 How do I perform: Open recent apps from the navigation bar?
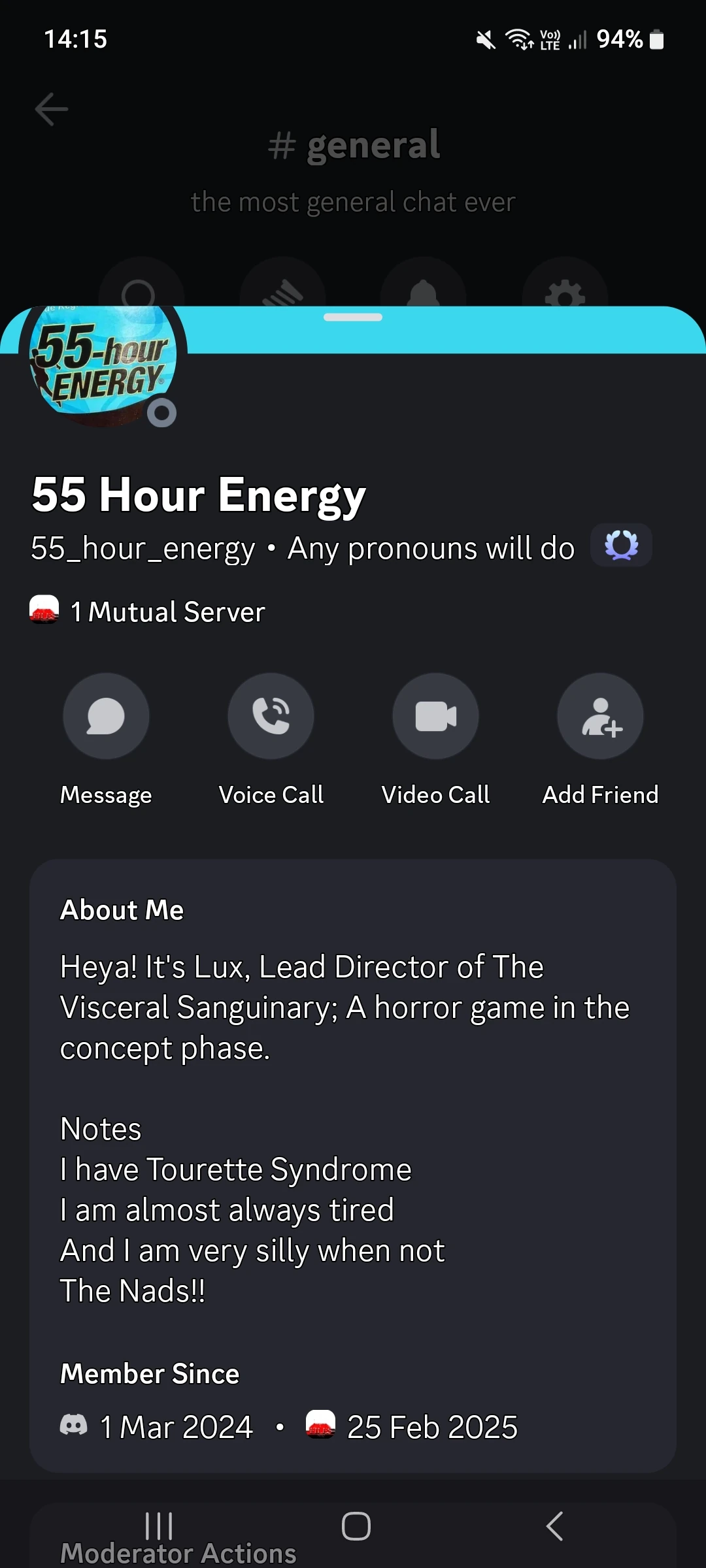pos(159,1527)
